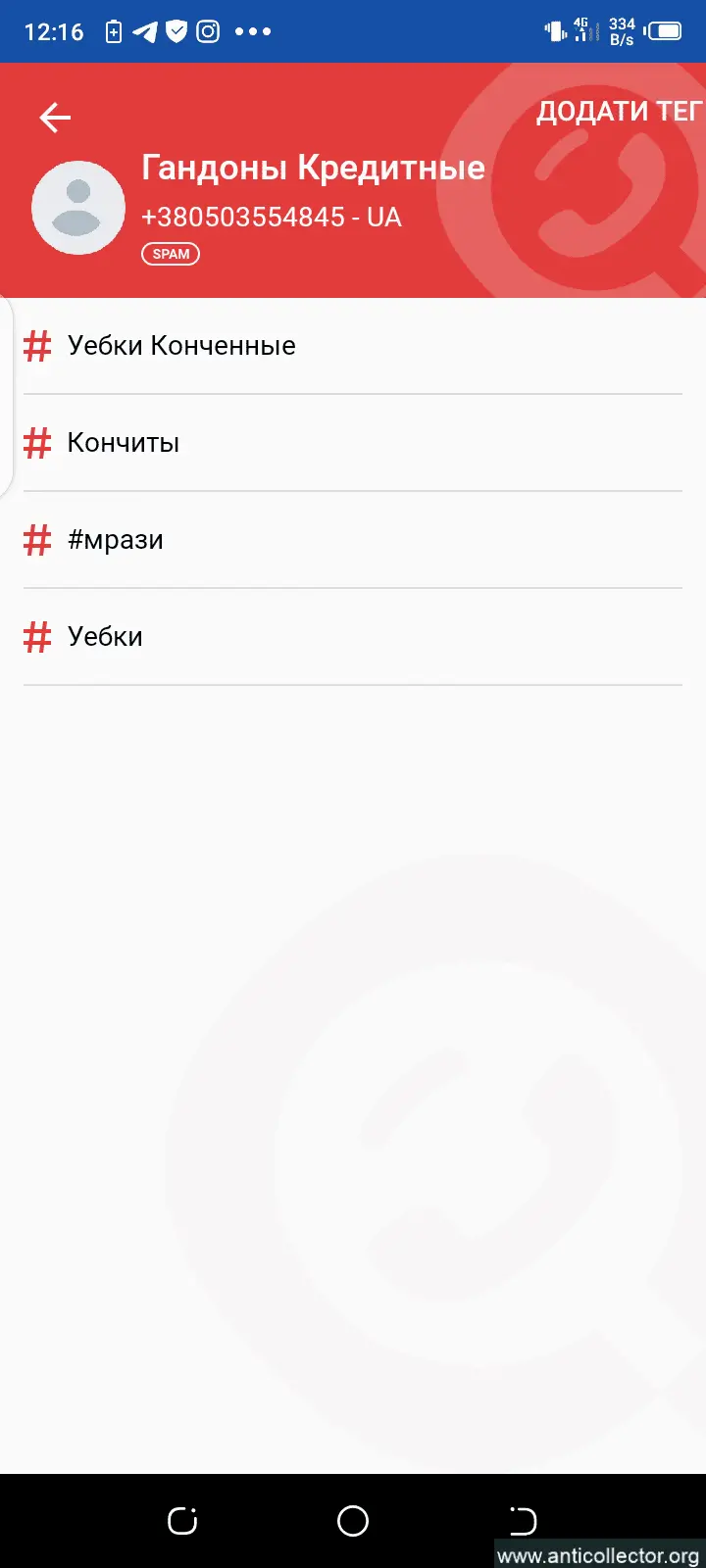The image size is (706, 1568).
Task: Open the contact avatar picture
Action: [78, 208]
